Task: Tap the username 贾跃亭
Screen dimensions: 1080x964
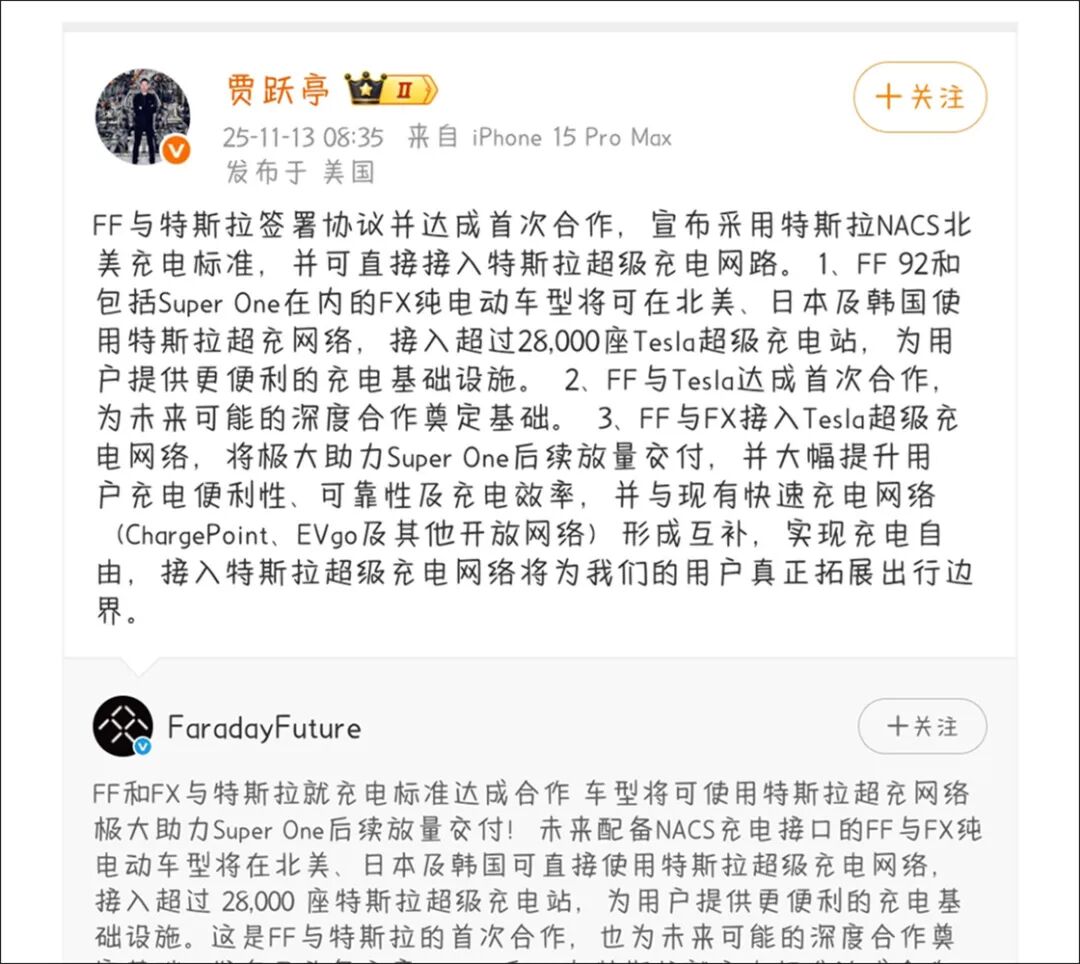Action: [x=278, y=91]
